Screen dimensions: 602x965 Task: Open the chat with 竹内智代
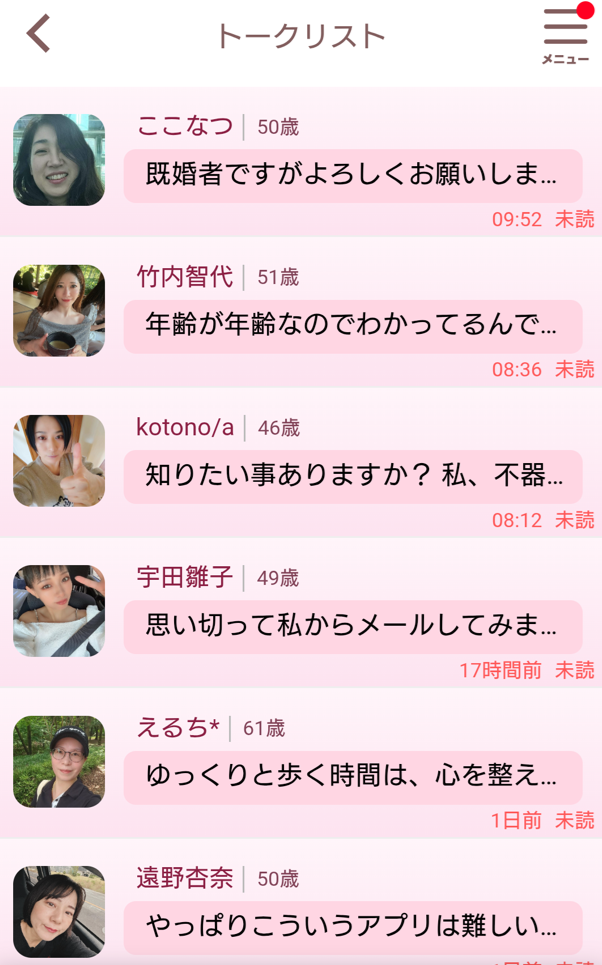352,326
